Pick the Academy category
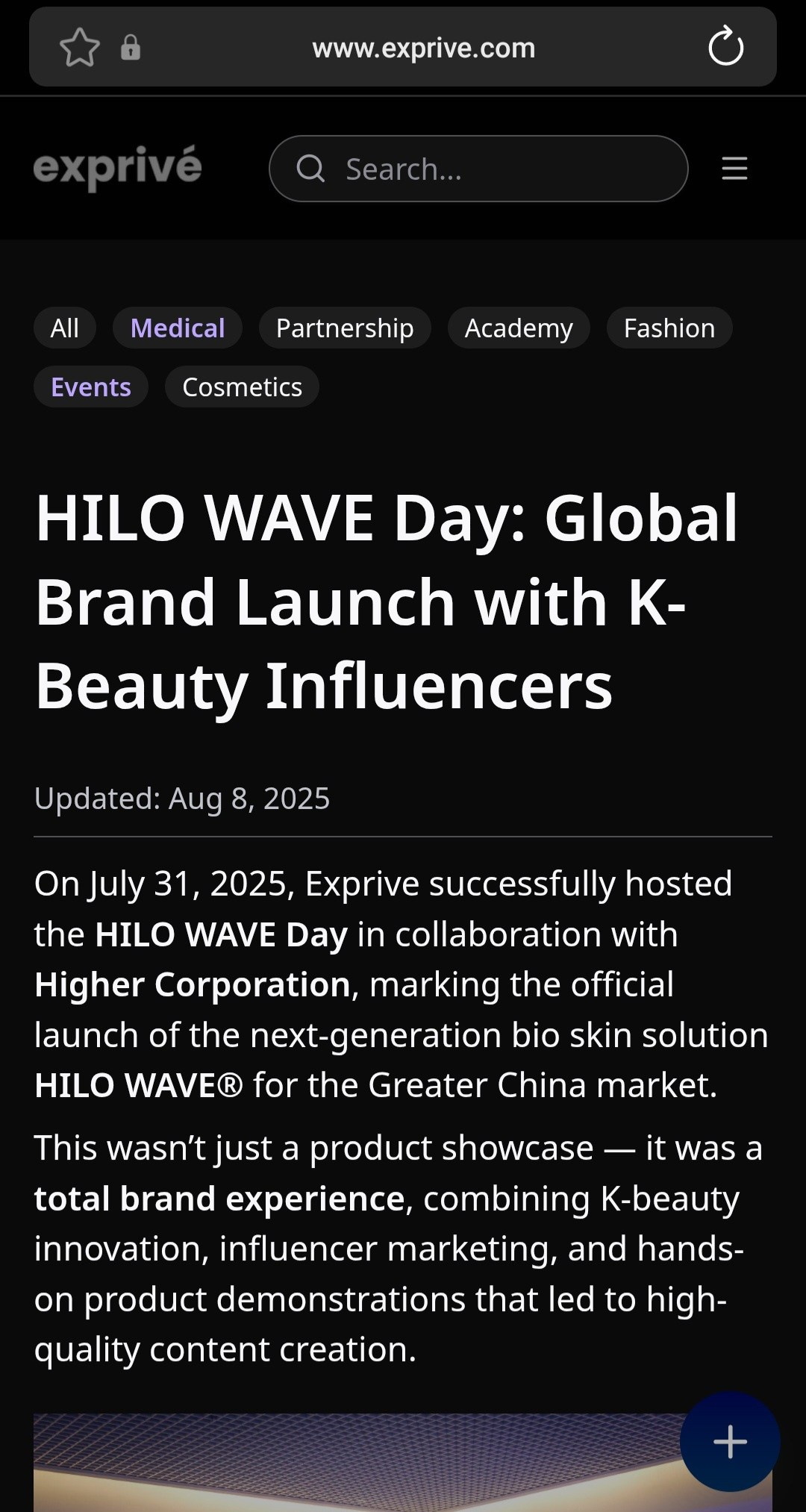The height and width of the screenshot is (1512, 806). pyautogui.click(x=518, y=328)
